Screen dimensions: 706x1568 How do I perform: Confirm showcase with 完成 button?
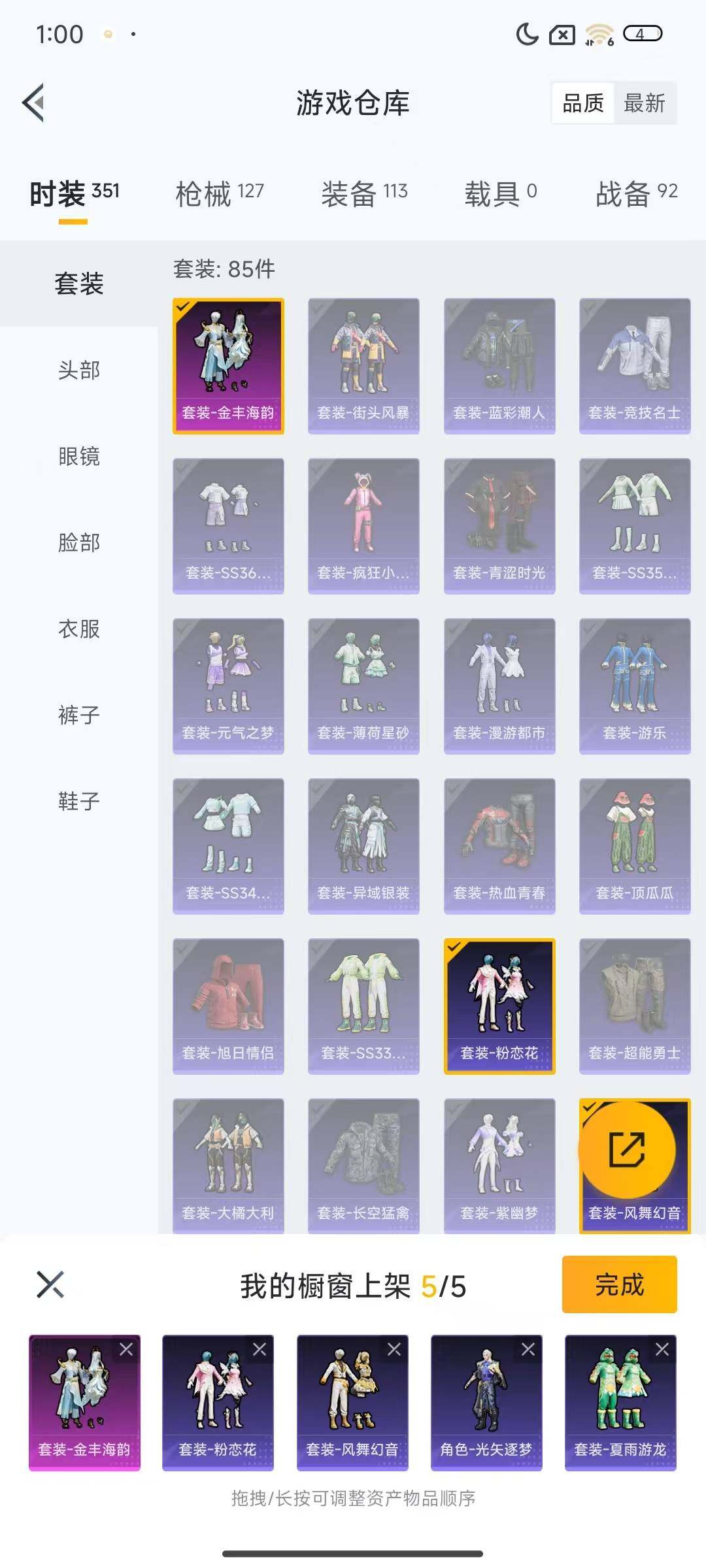tap(619, 1284)
